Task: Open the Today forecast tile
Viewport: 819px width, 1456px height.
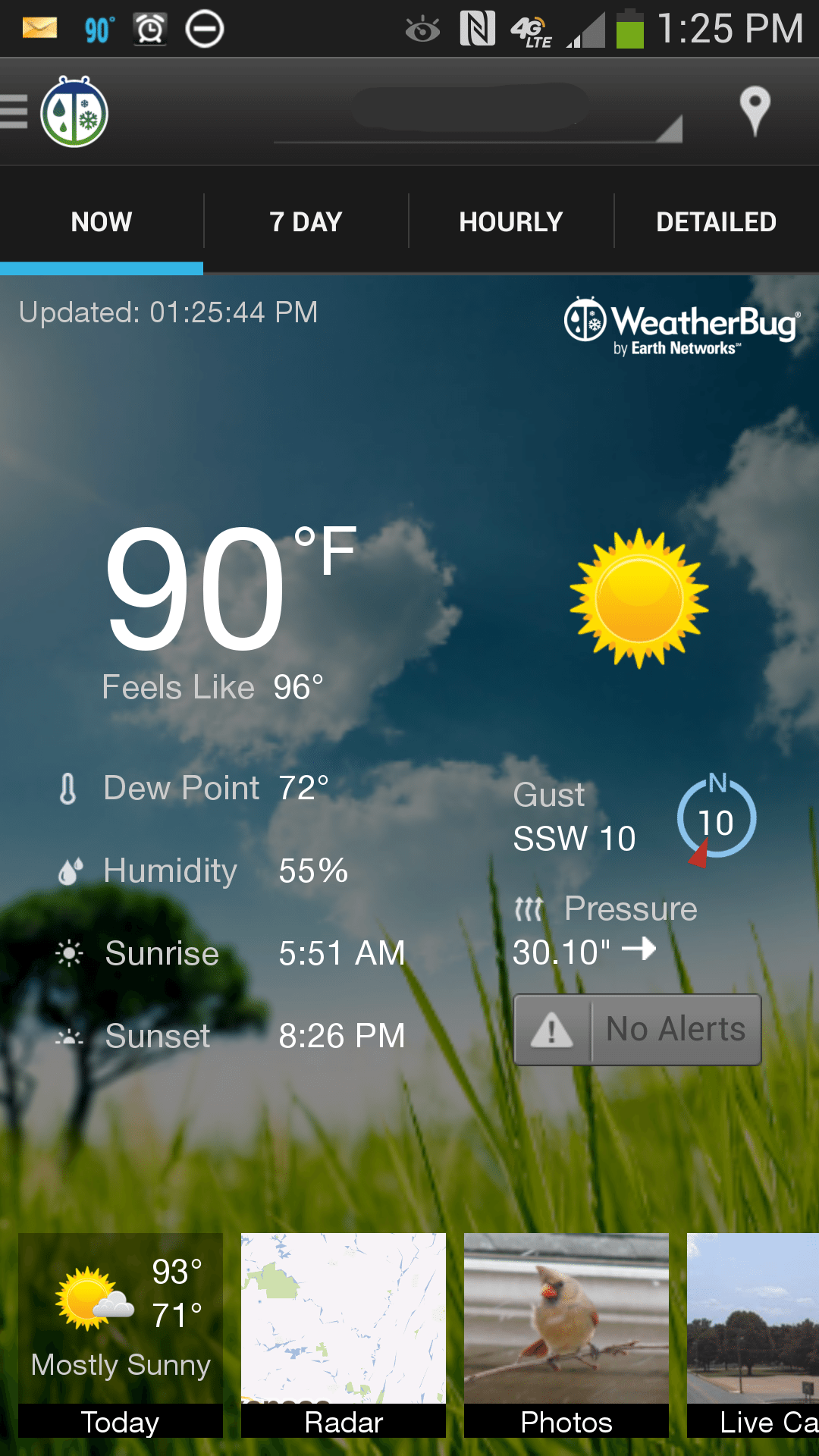Action: tap(121, 1335)
